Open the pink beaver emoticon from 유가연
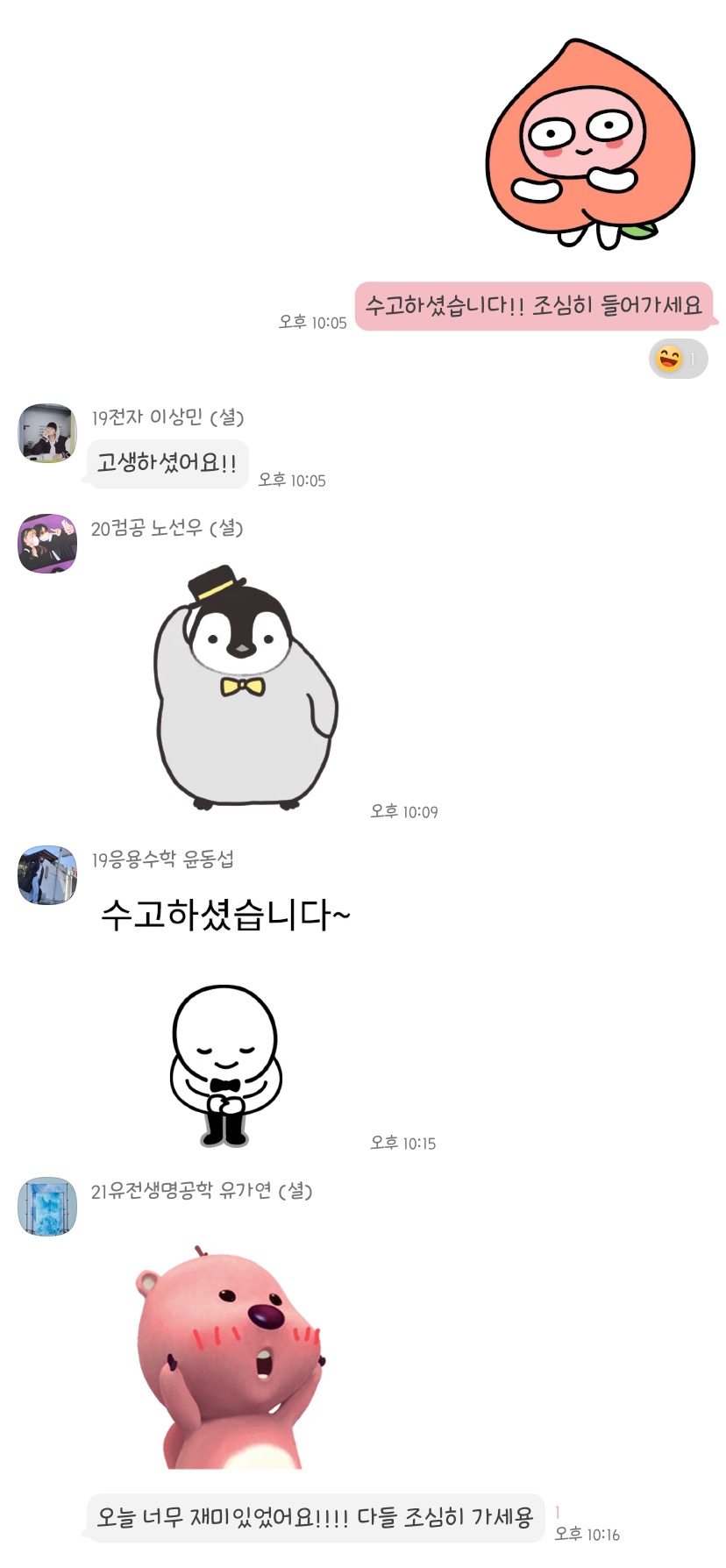 [x=230, y=1356]
